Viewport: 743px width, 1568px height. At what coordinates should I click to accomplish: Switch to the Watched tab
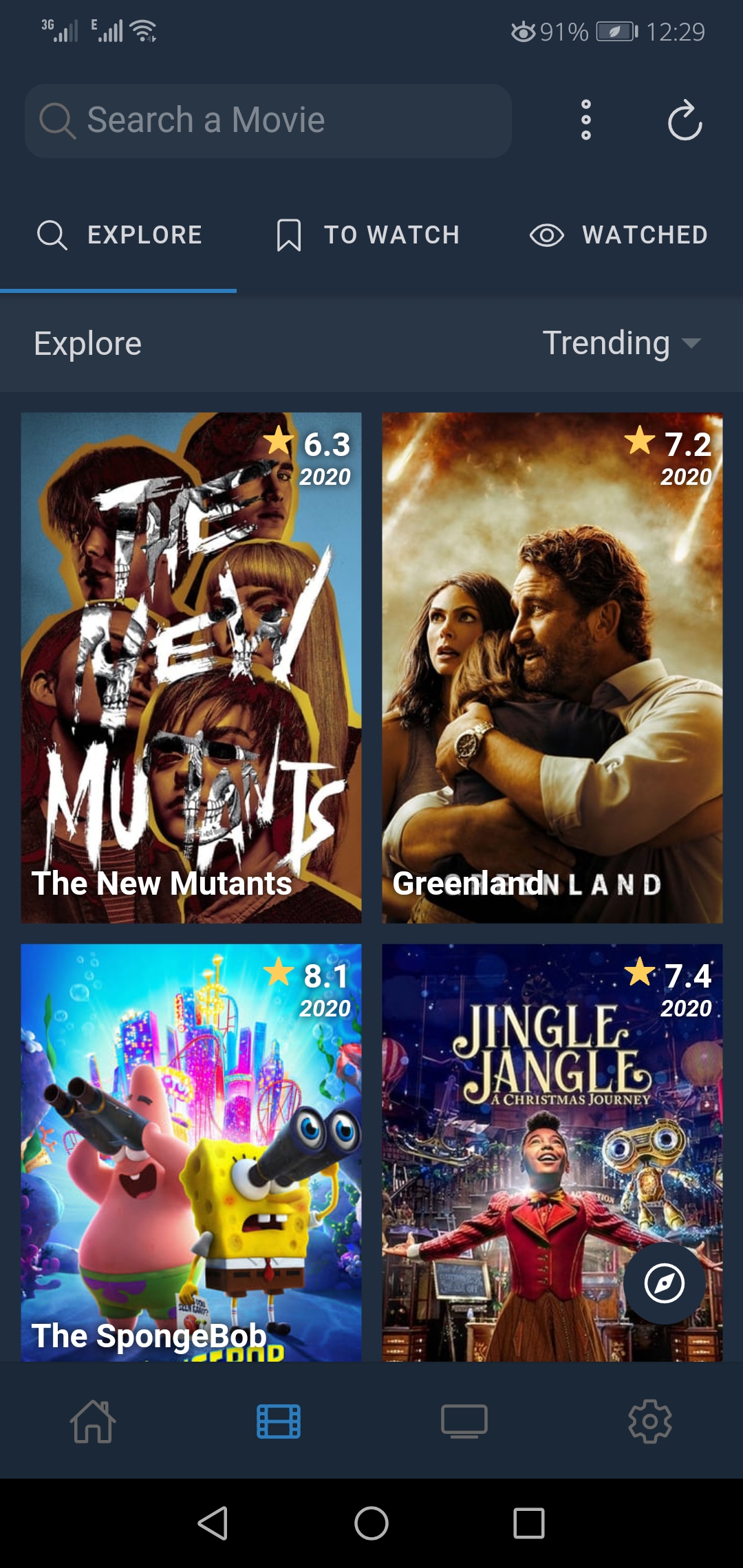tap(618, 235)
